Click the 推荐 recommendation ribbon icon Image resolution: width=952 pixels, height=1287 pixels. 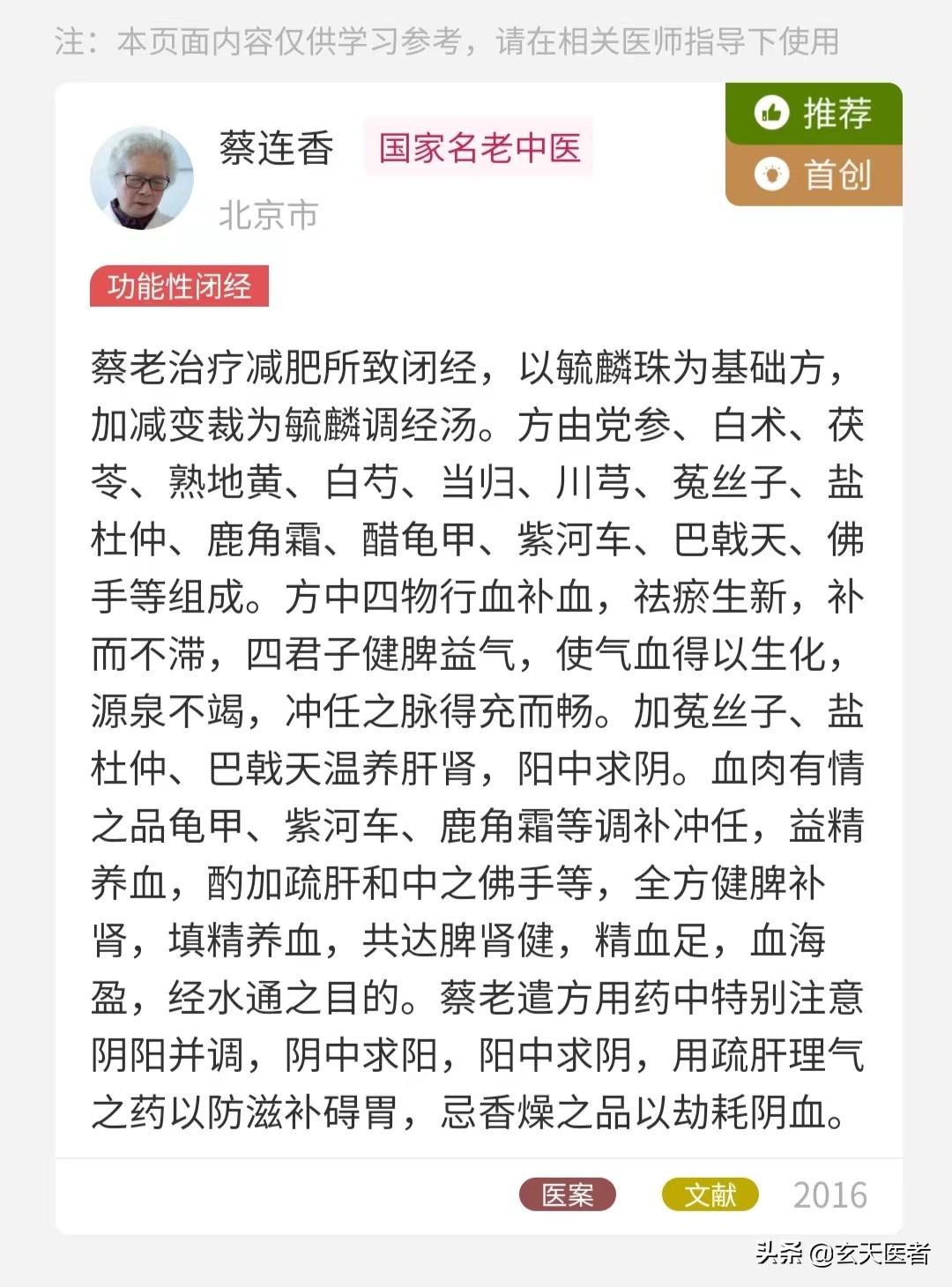(770, 113)
